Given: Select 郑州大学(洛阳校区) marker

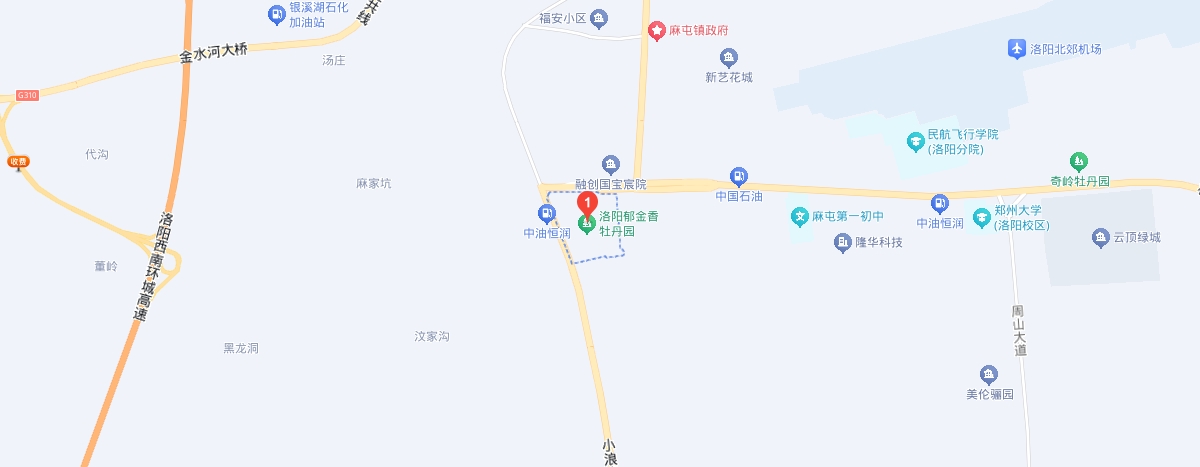Looking at the screenshot, I should coord(981,217).
